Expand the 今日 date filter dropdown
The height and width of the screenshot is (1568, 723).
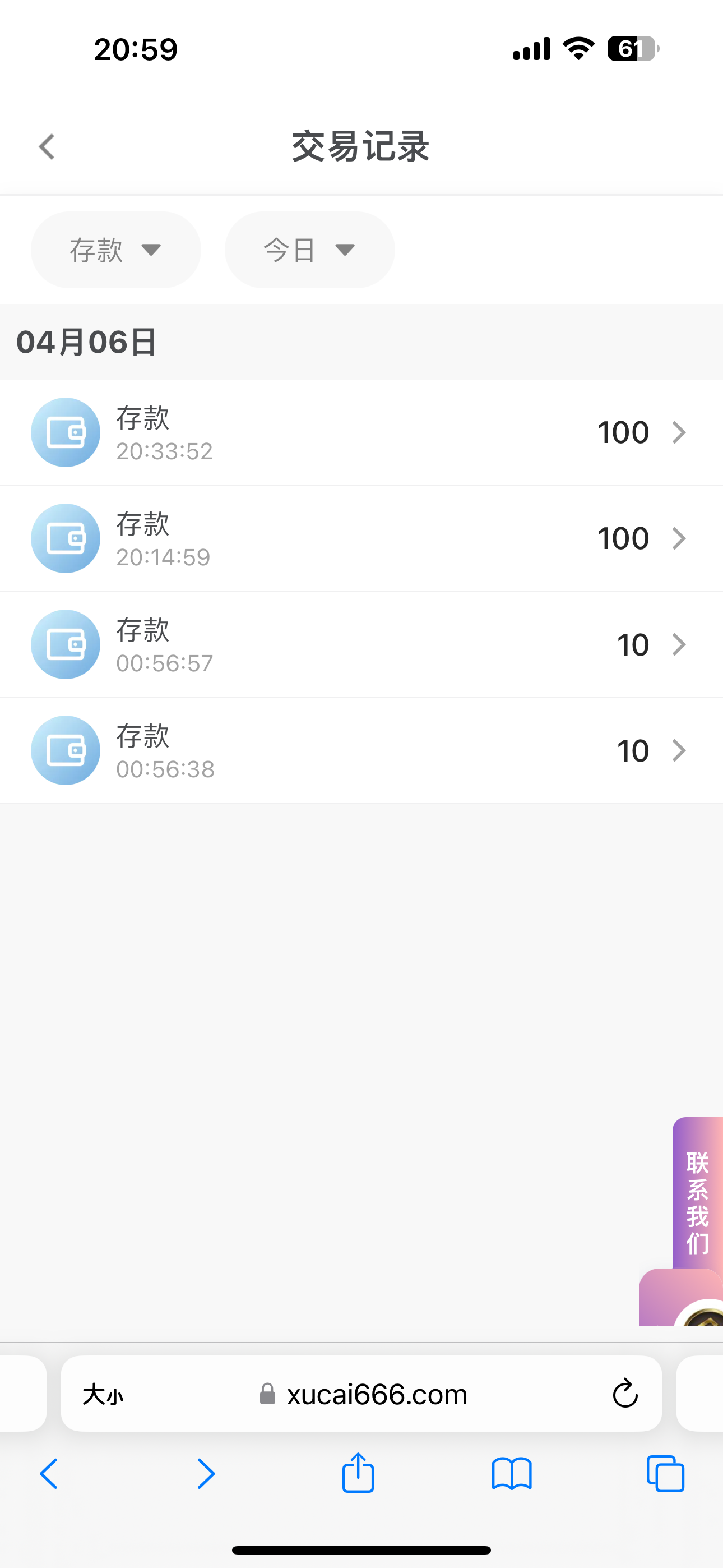pos(309,250)
